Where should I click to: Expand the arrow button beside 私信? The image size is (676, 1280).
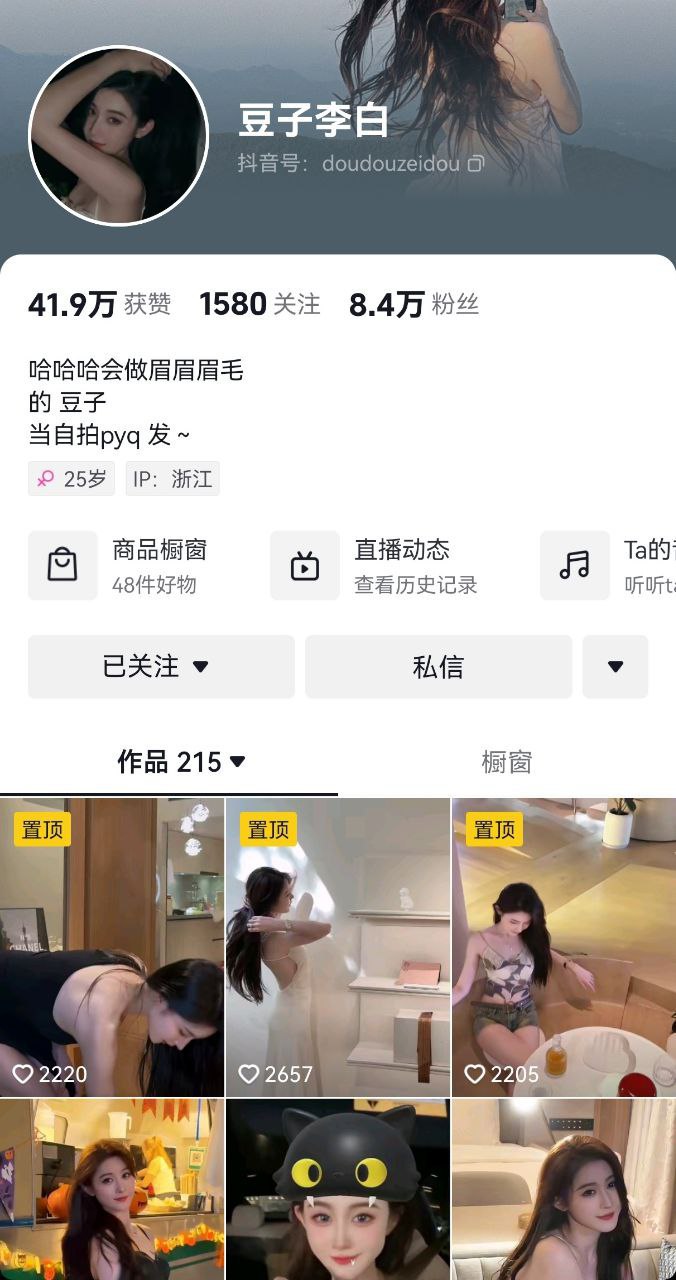pyautogui.click(x=615, y=666)
